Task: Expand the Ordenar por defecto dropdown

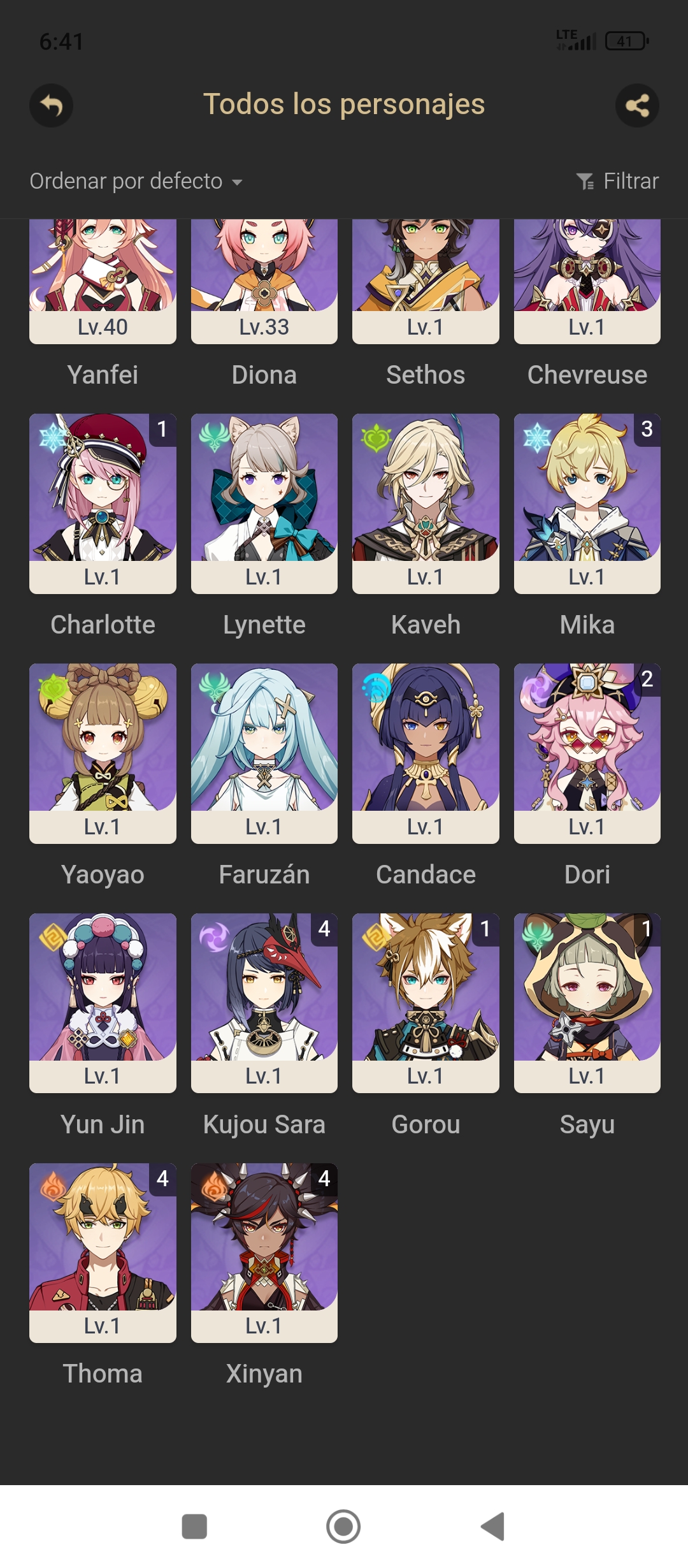Action: click(x=136, y=182)
